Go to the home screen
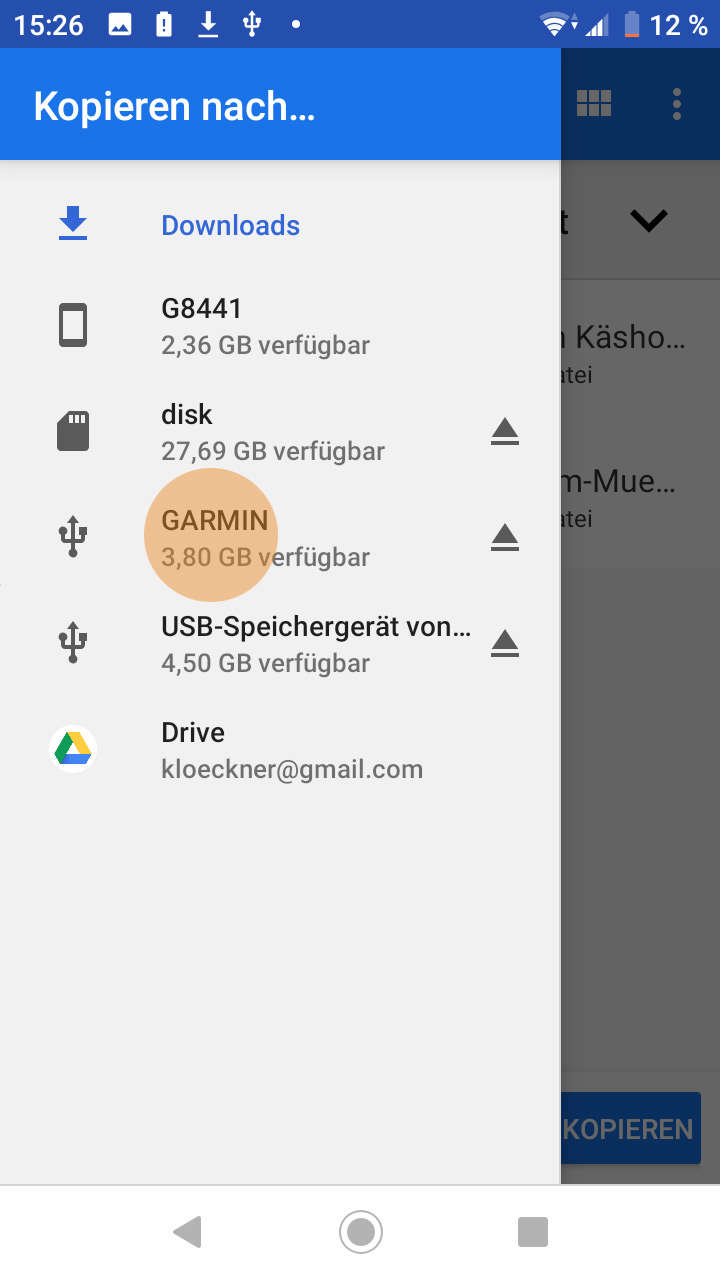This screenshot has width=720, height=1280. click(360, 1232)
